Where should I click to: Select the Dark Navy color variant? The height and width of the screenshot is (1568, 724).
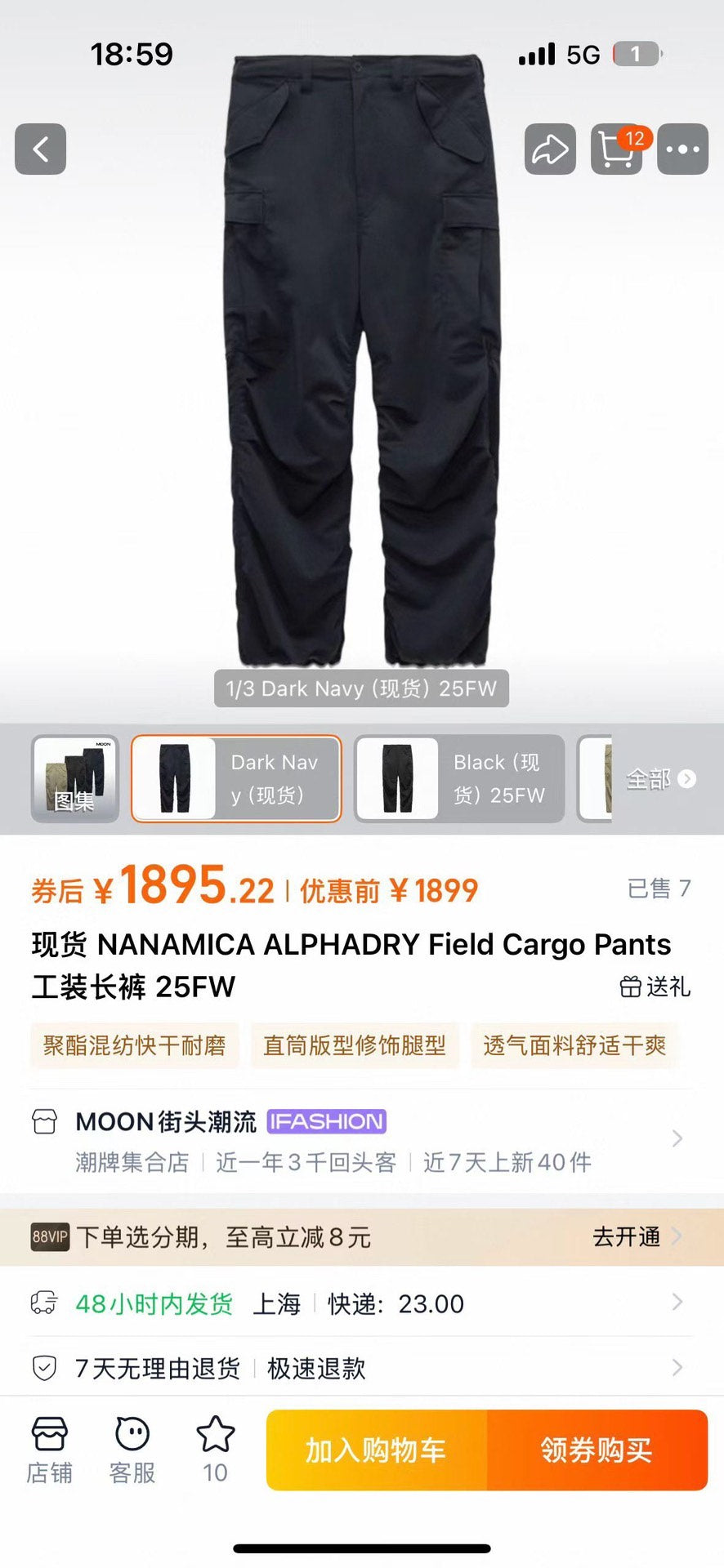click(x=236, y=778)
